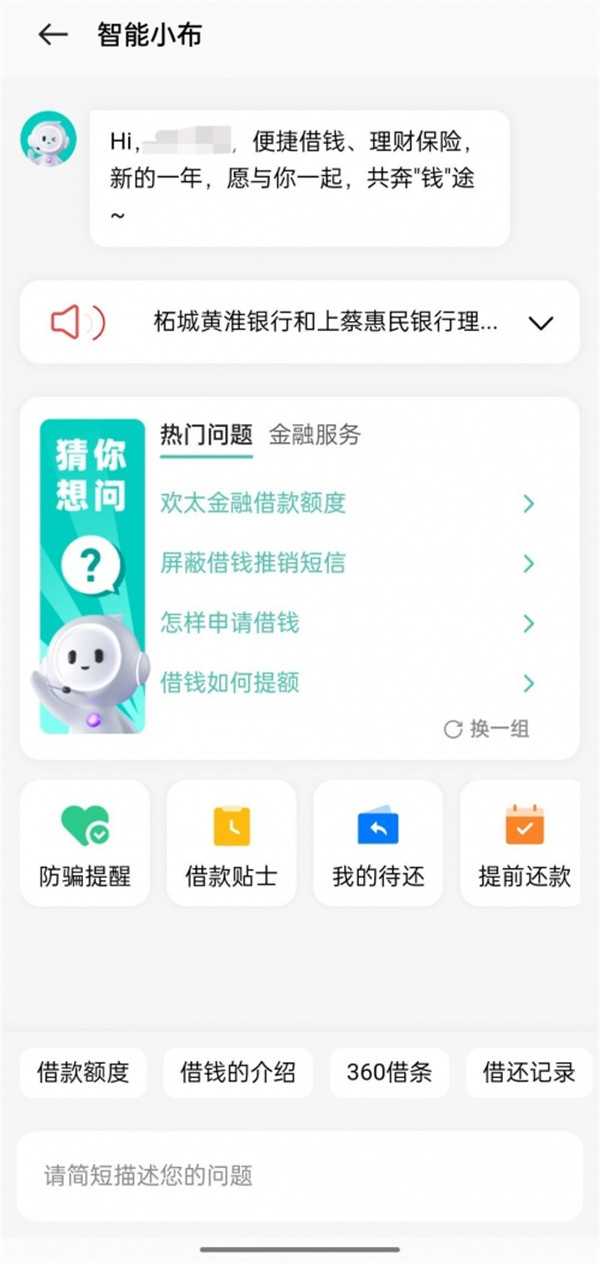This screenshot has height=1264, width=600.
Task: Tap the 借款额度 suggestion chip
Action: coord(83,1074)
